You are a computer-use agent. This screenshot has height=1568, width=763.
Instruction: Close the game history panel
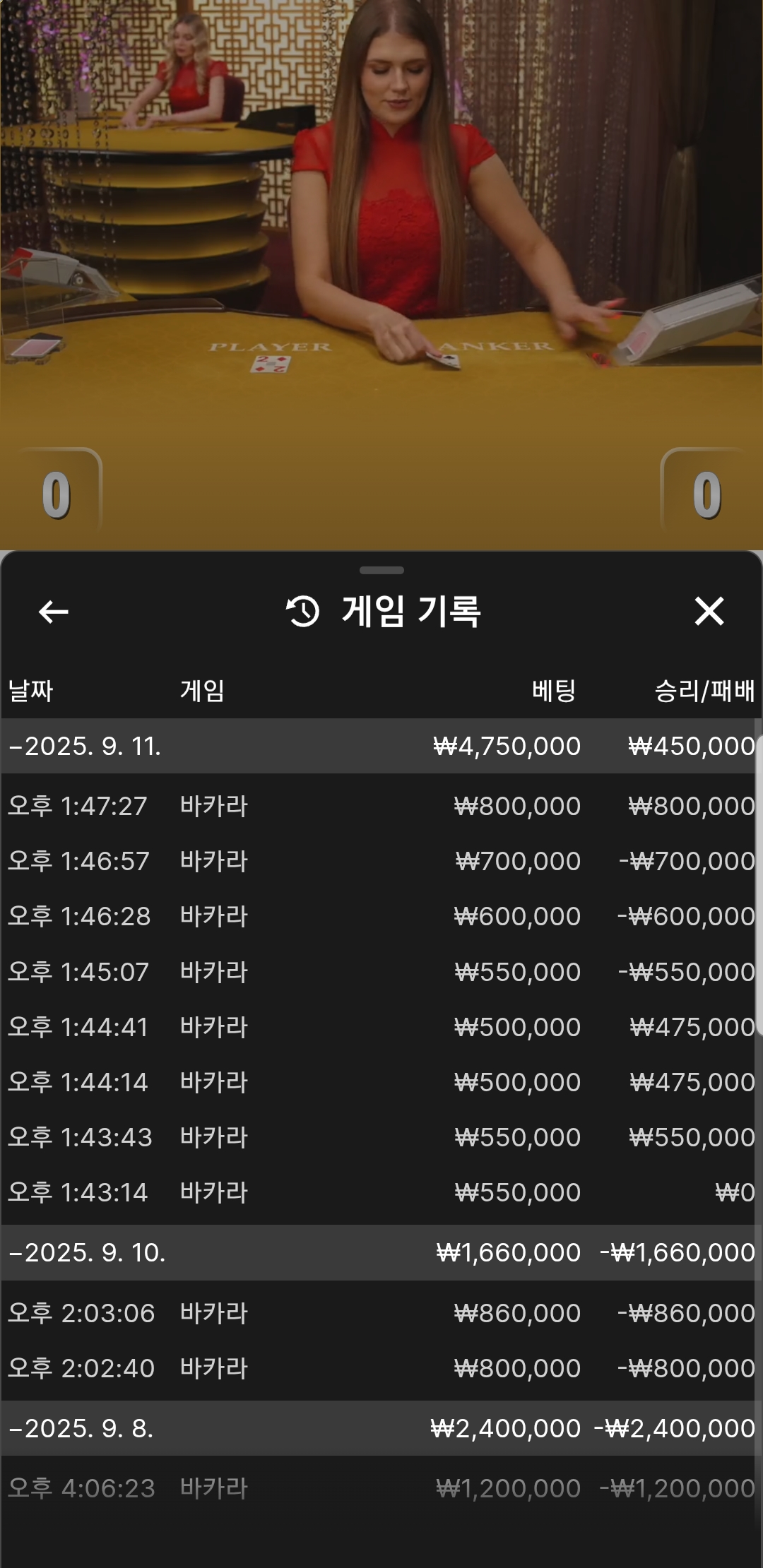coord(709,612)
